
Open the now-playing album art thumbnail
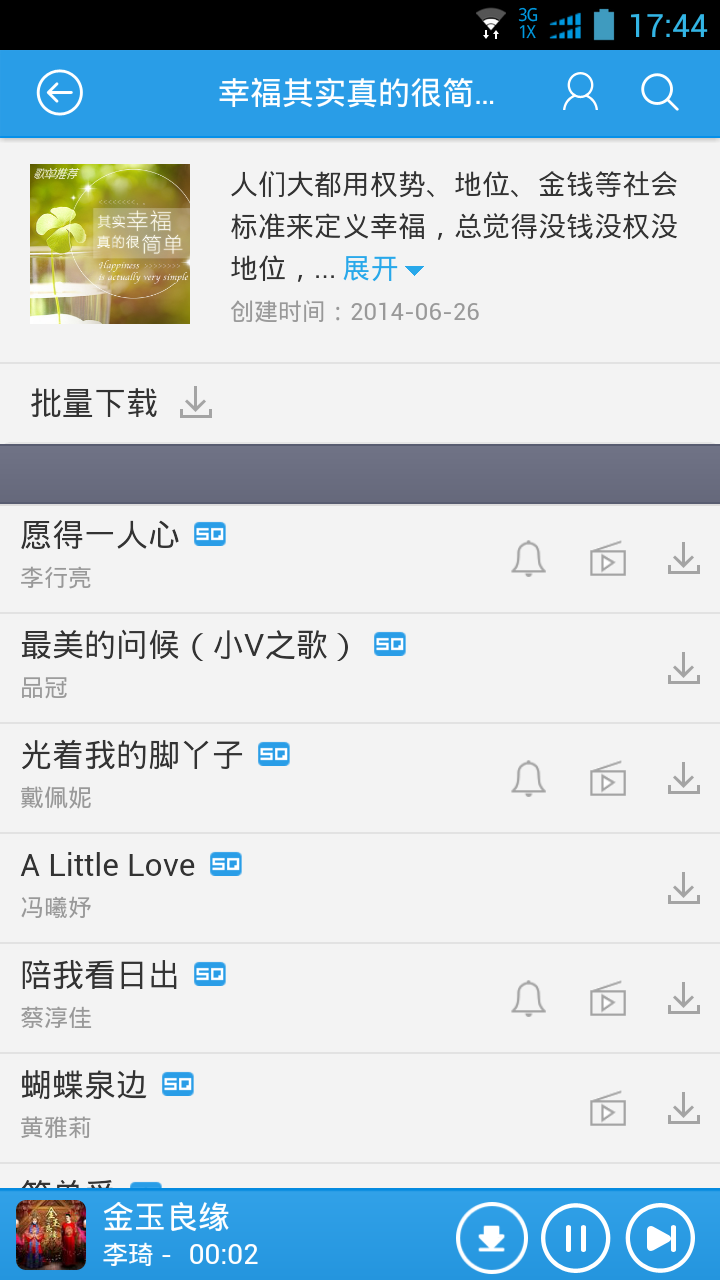coord(51,1235)
